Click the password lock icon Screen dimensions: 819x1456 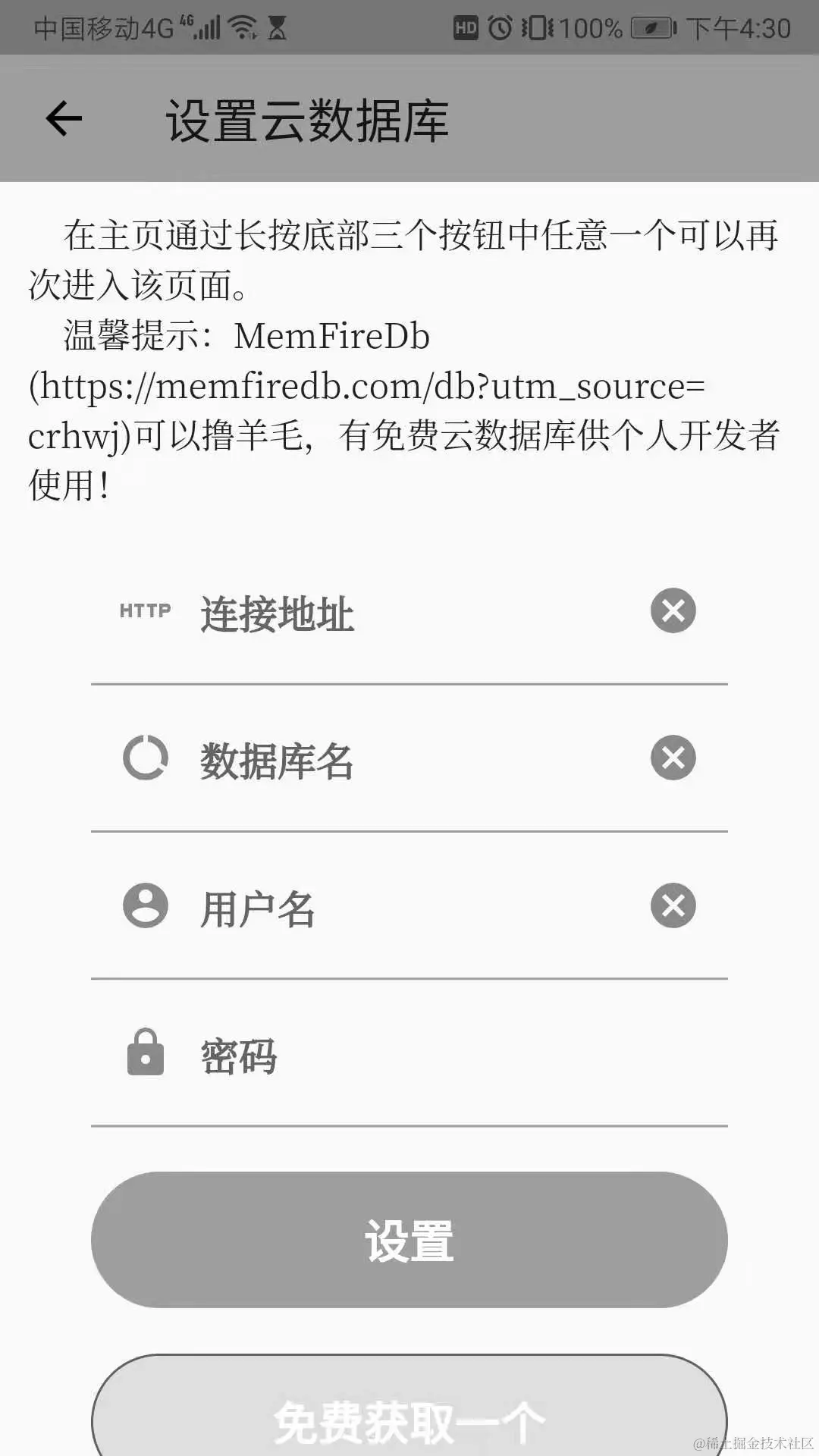pyautogui.click(x=145, y=1054)
